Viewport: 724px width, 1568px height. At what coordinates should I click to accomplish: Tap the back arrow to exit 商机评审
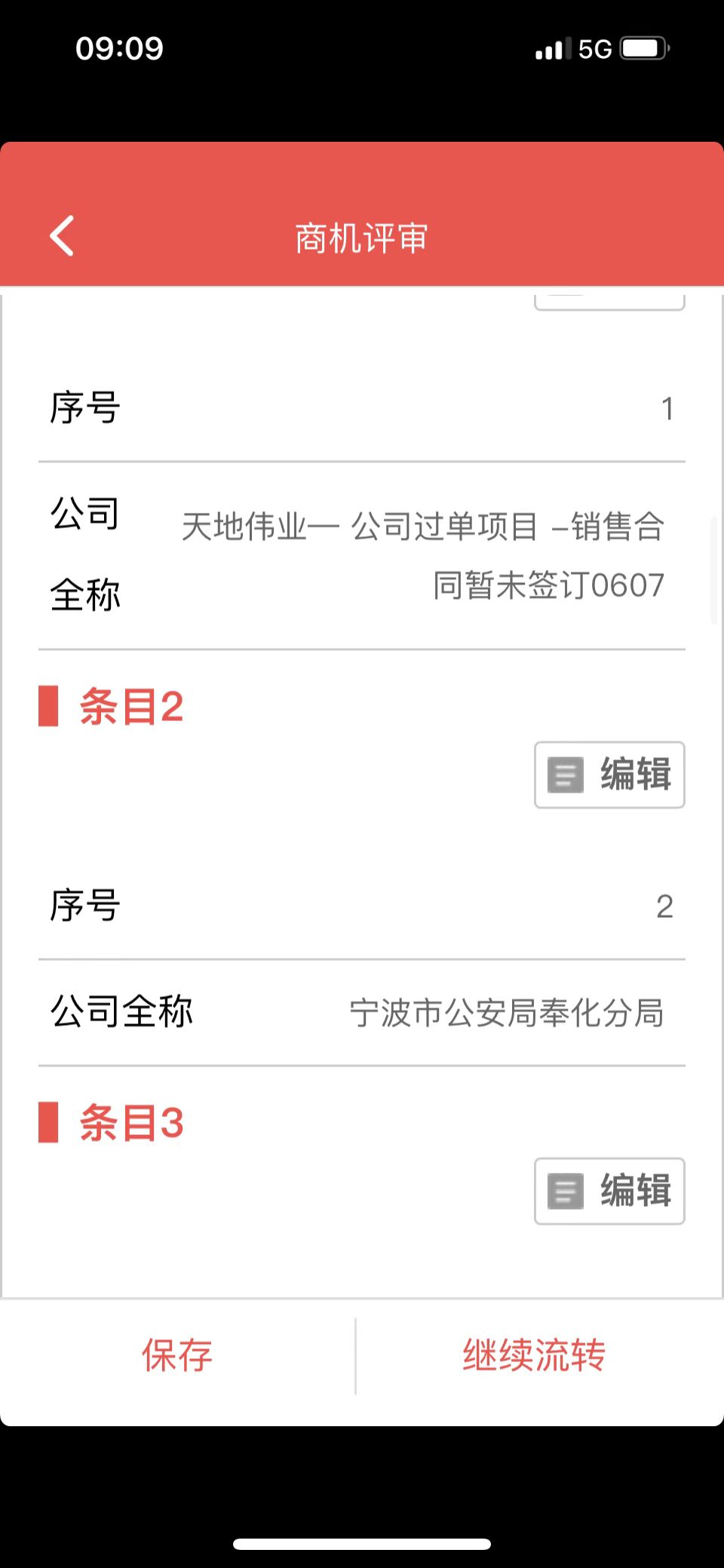[60, 235]
